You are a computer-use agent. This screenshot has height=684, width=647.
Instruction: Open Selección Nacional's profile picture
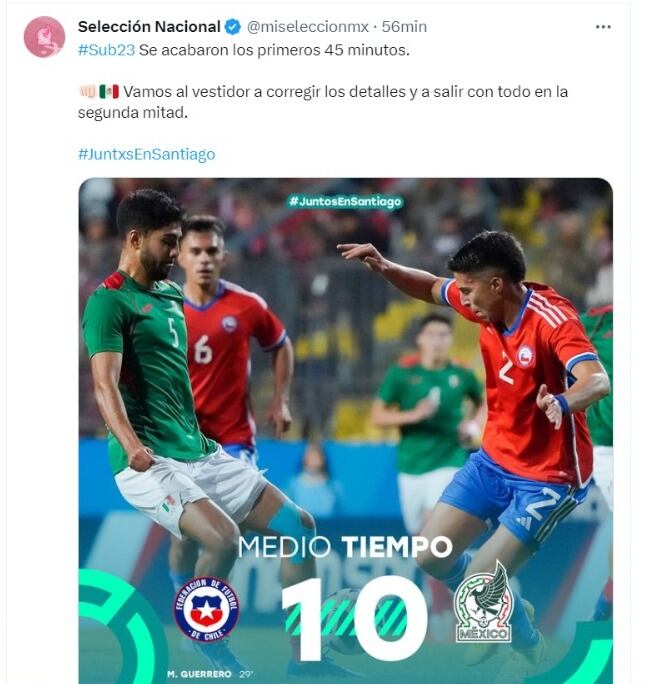(44, 37)
